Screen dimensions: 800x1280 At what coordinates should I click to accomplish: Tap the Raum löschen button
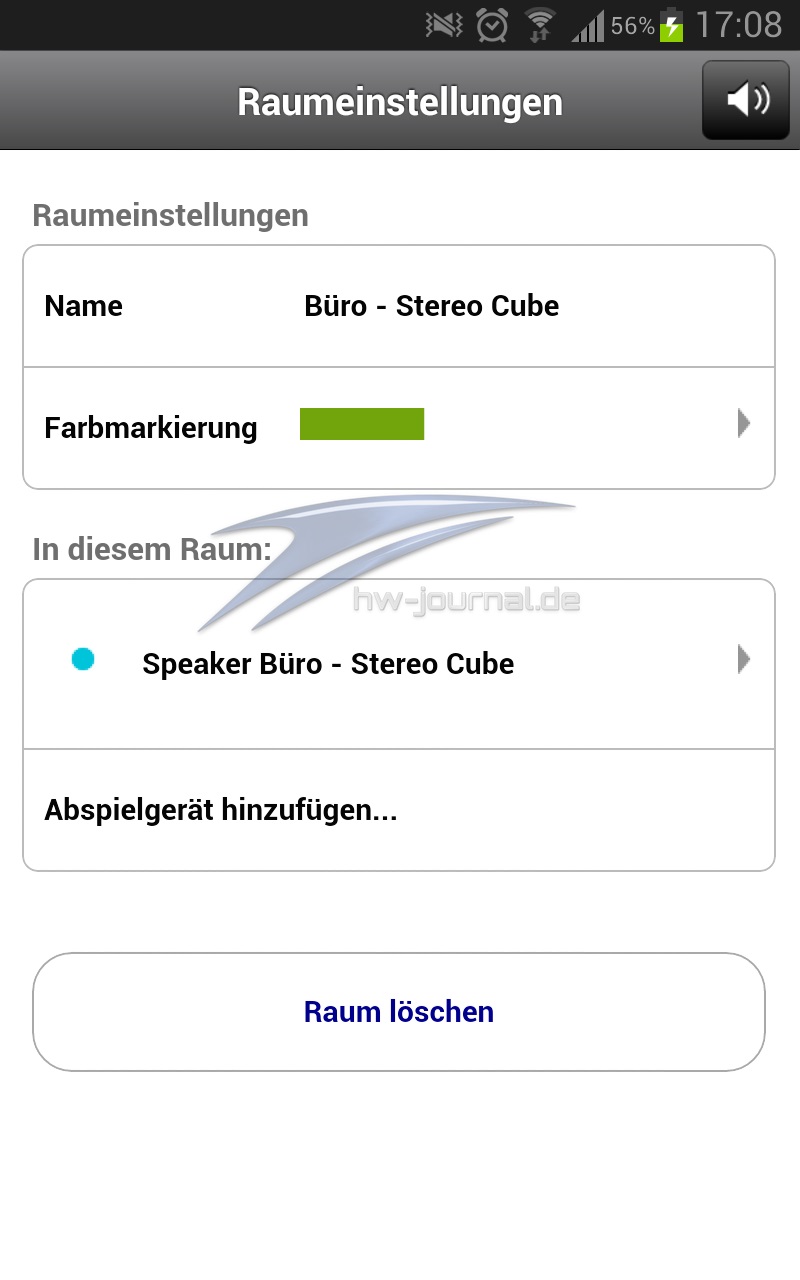pos(399,1012)
